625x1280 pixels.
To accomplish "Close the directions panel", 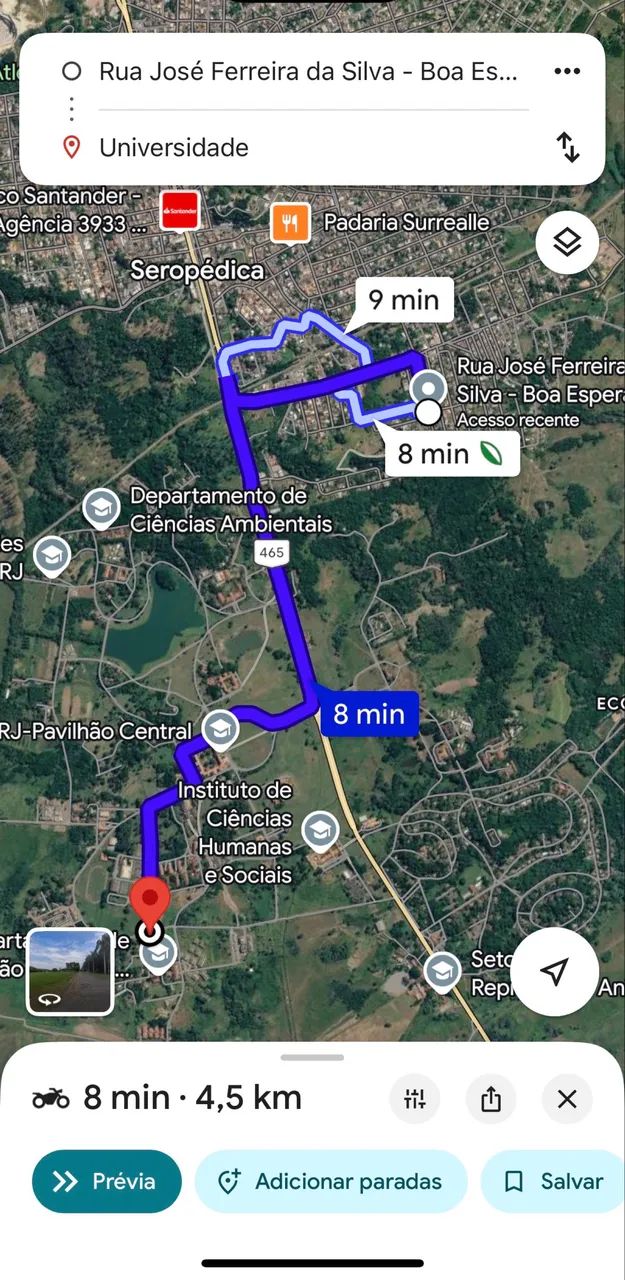I will tap(567, 1100).
